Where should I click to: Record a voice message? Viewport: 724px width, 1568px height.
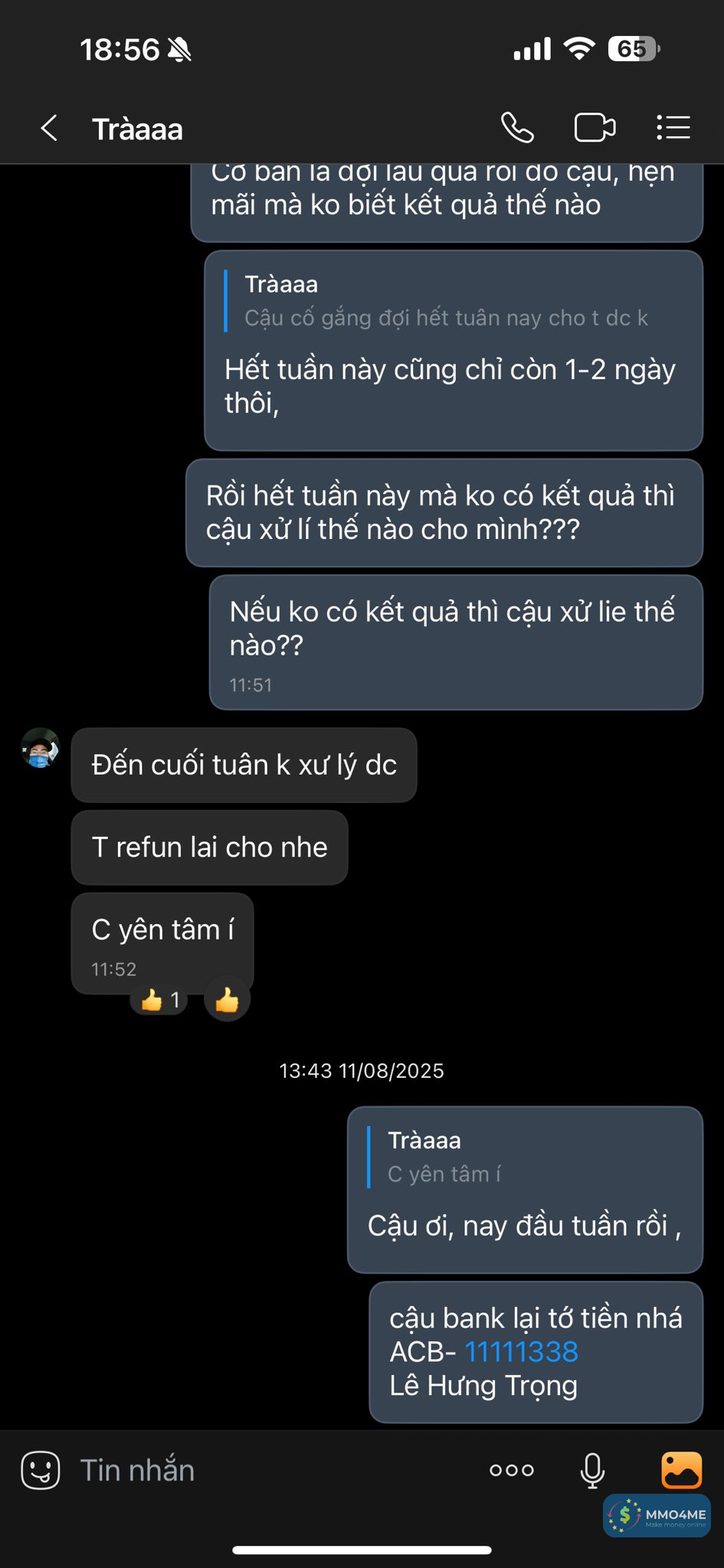click(x=592, y=1470)
